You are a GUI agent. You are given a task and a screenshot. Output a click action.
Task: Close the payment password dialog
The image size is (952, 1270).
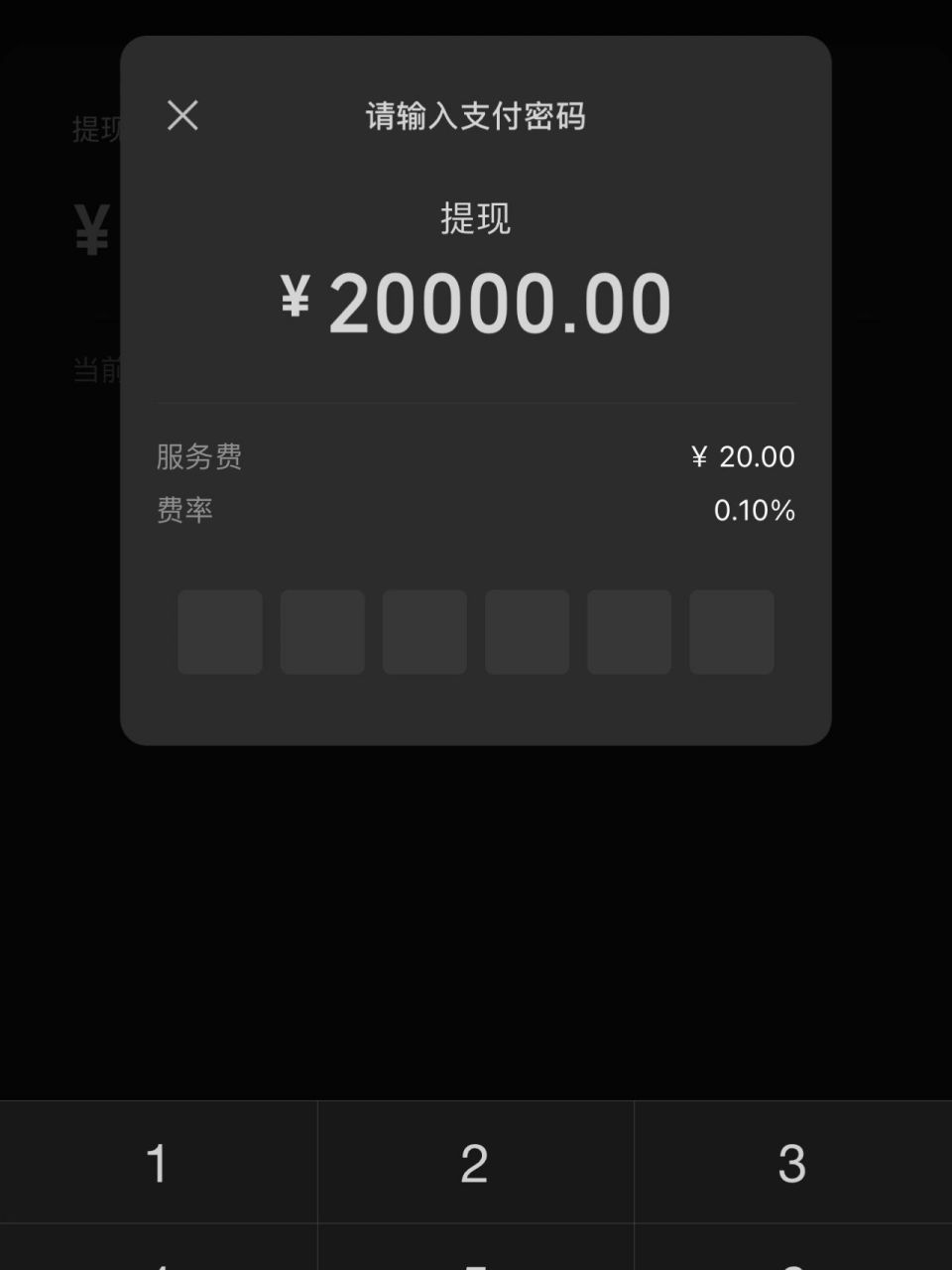pyautogui.click(x=182, y=116)
